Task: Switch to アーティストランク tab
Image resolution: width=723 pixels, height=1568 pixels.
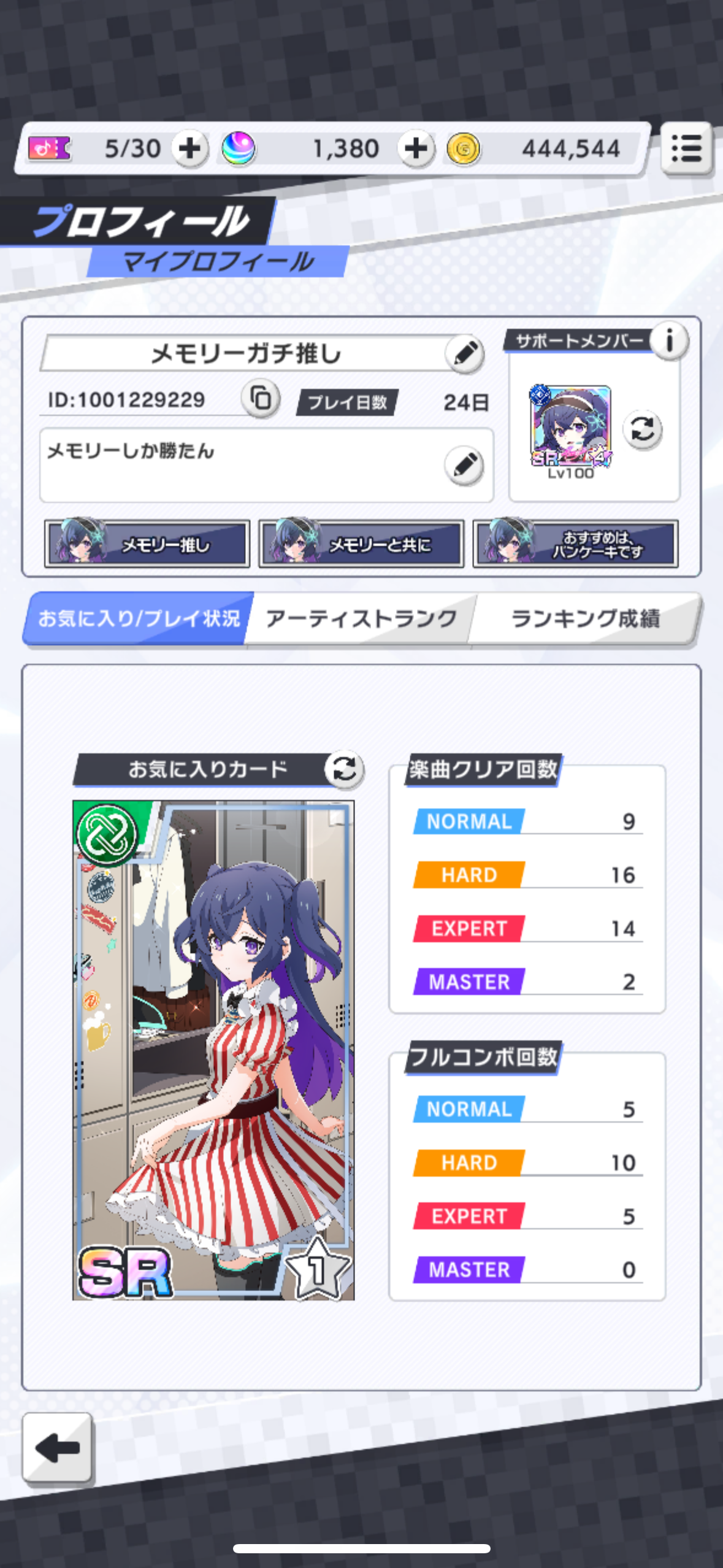Action: point(361,618)
